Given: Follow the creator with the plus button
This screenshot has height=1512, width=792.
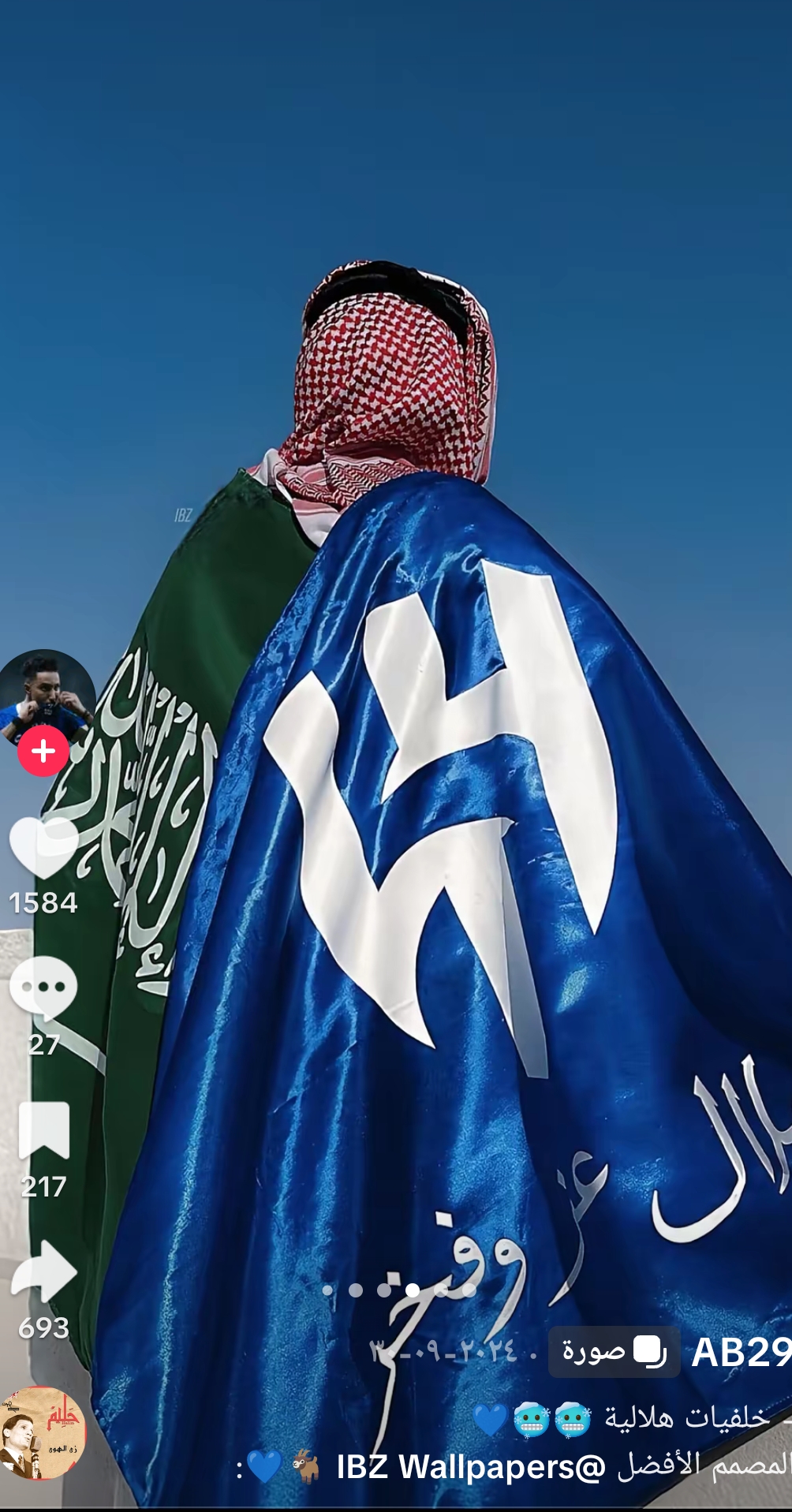Looking at the screenshot, I should 43,752.
